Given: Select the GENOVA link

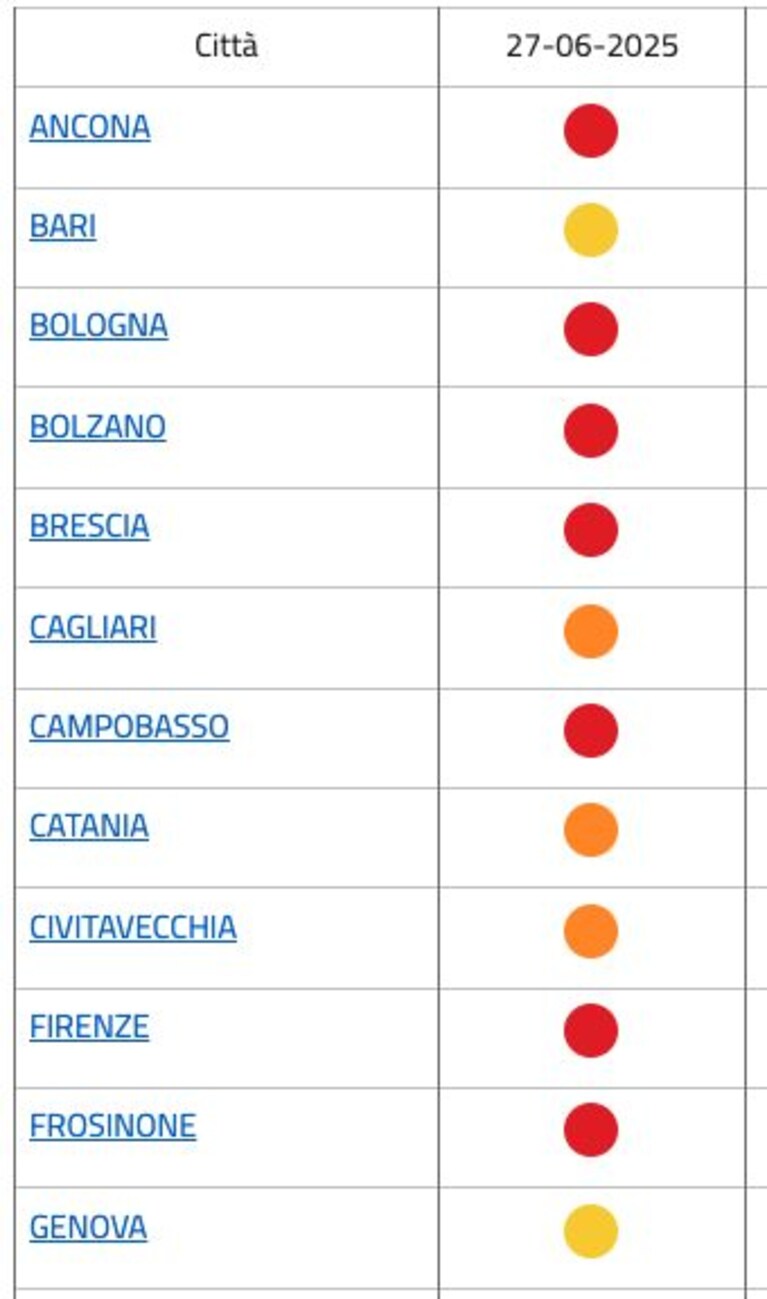Looking at the screenshot, I should pyautogui.click(x=88, y=1227).
